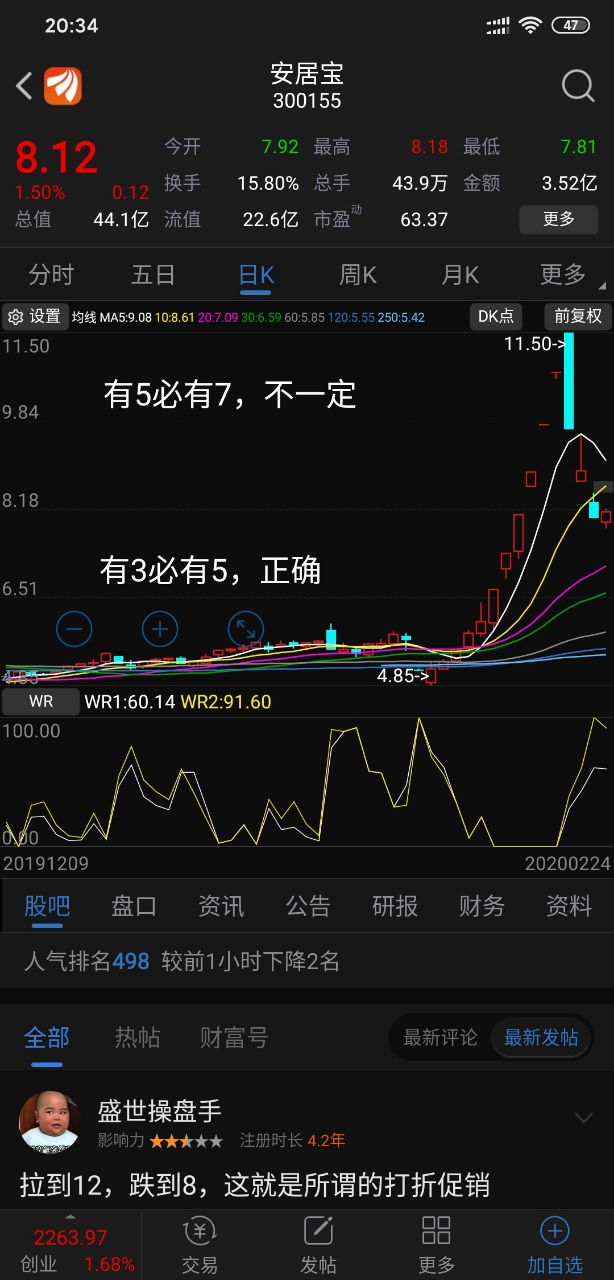614x1280 pixels.
Task: Tap the 更多 button beside 金额
Action: click(558, 219)
